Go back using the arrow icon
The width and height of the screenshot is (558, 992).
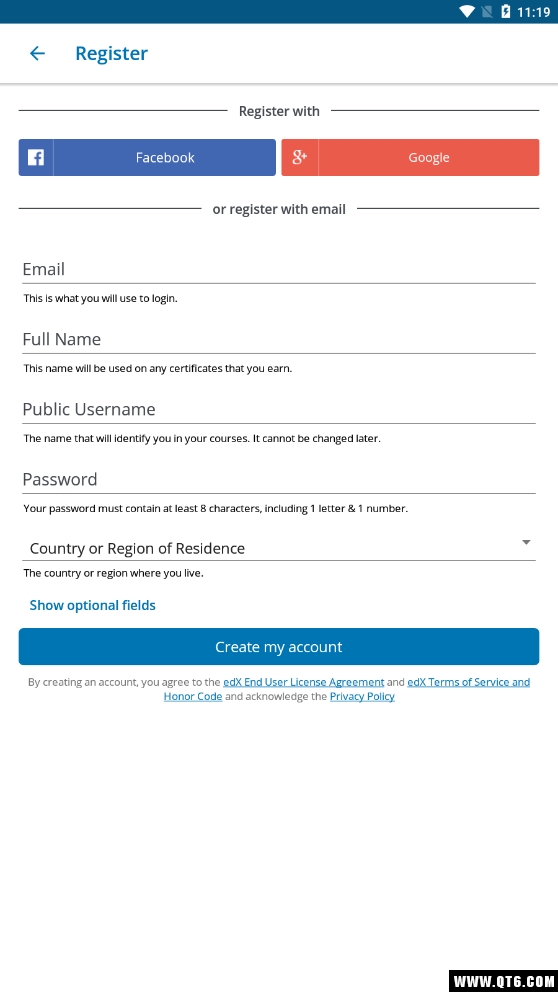[x=37, y=54]
